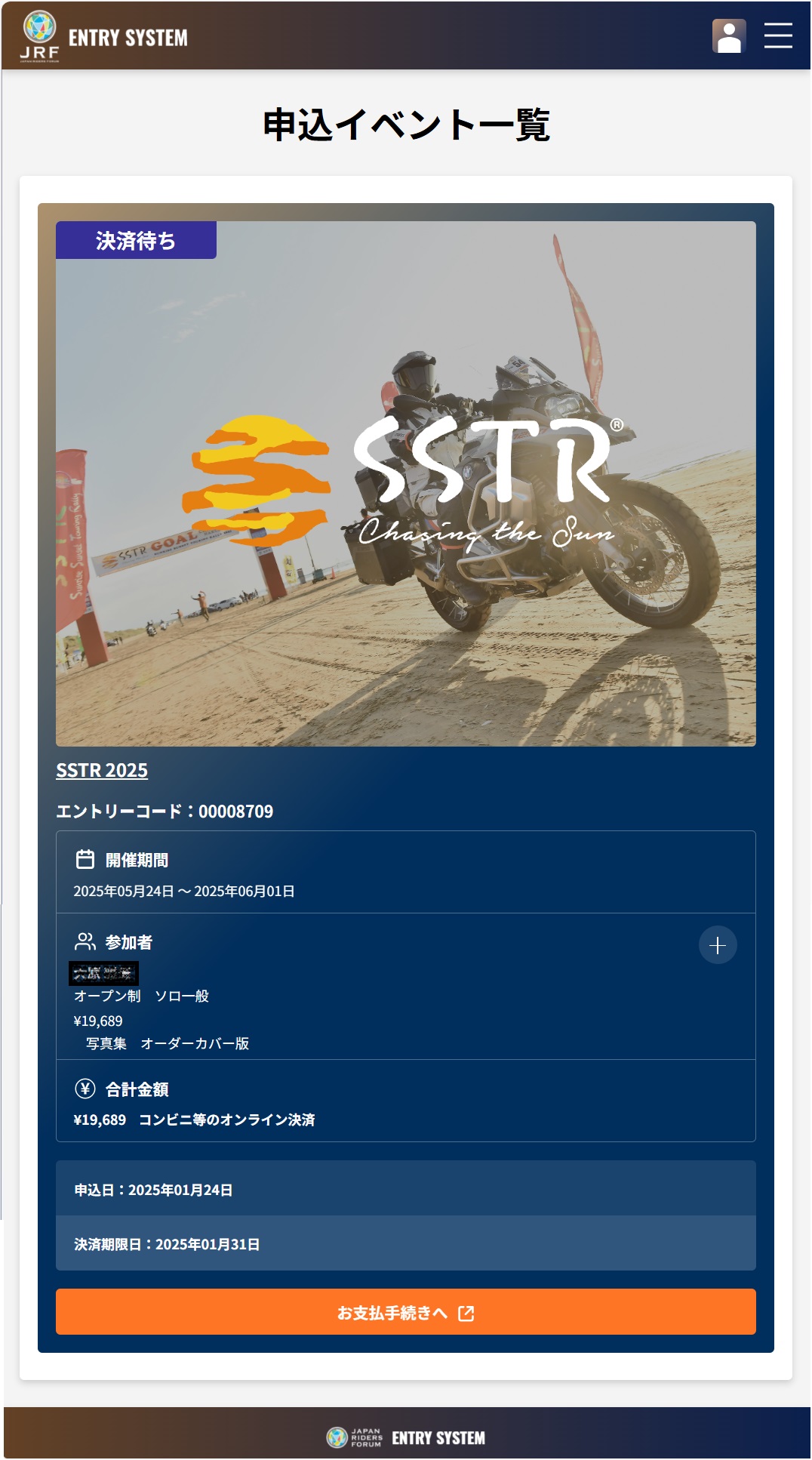Tap the JRF Entry System logo
The image size is (812, 1460).
[105, 37]
